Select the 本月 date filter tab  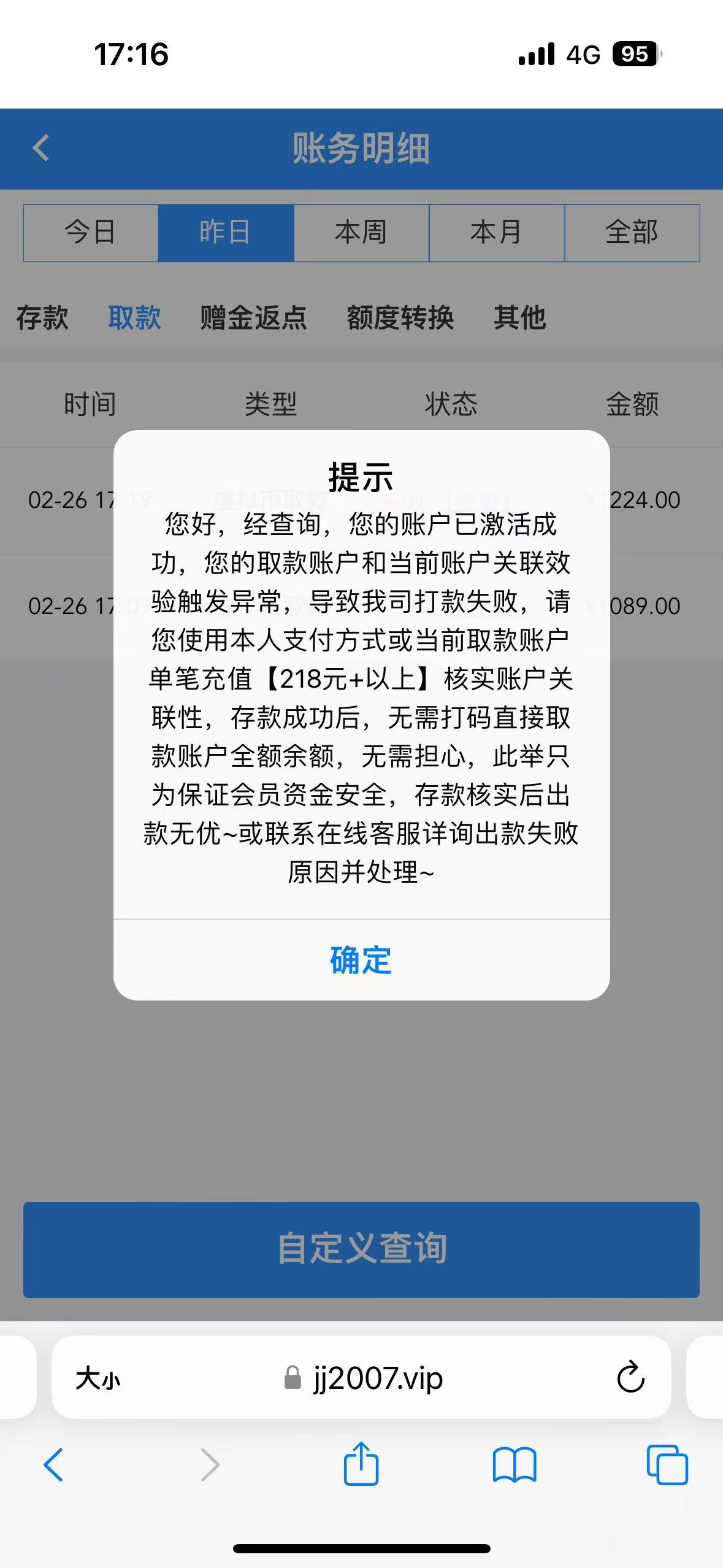pos(497,233)
